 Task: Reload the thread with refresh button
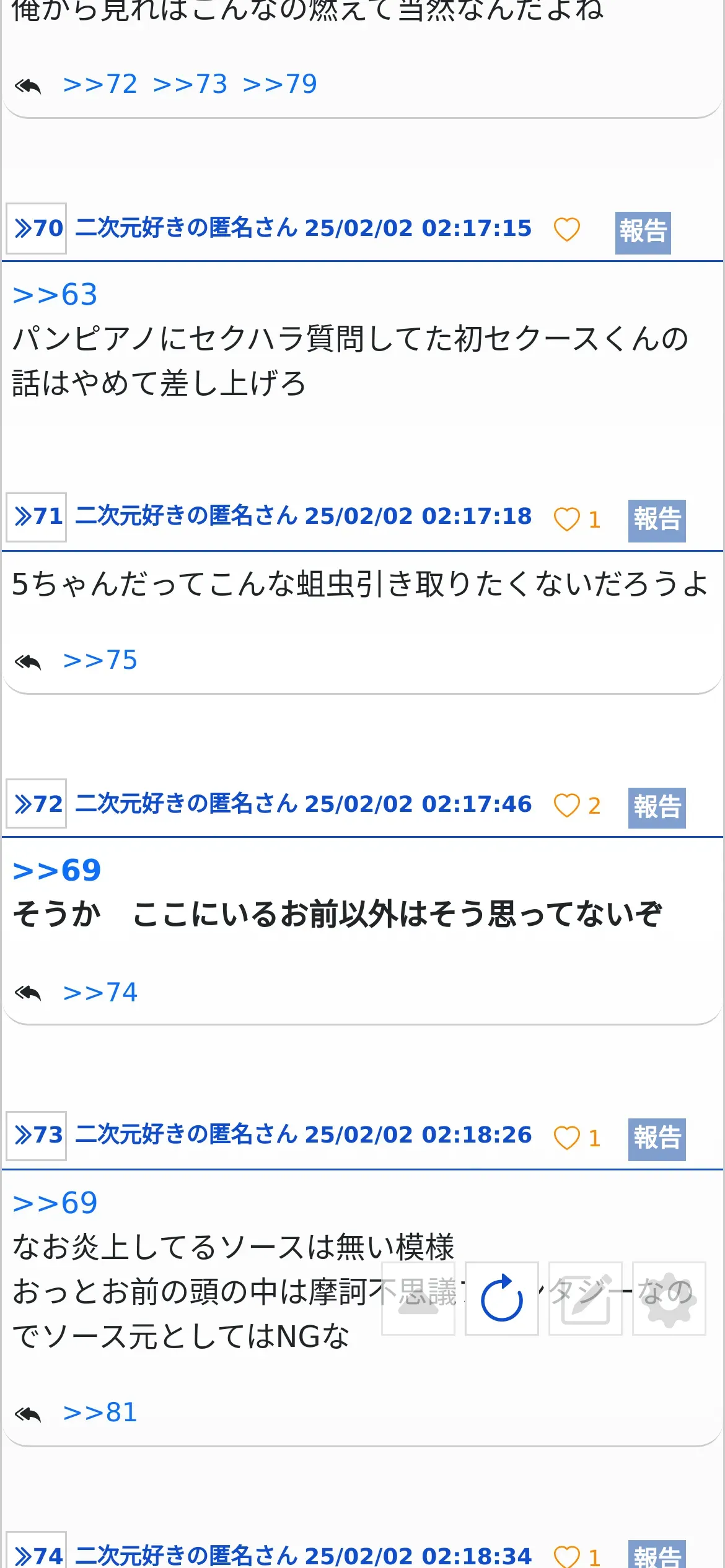(502, 1299)
